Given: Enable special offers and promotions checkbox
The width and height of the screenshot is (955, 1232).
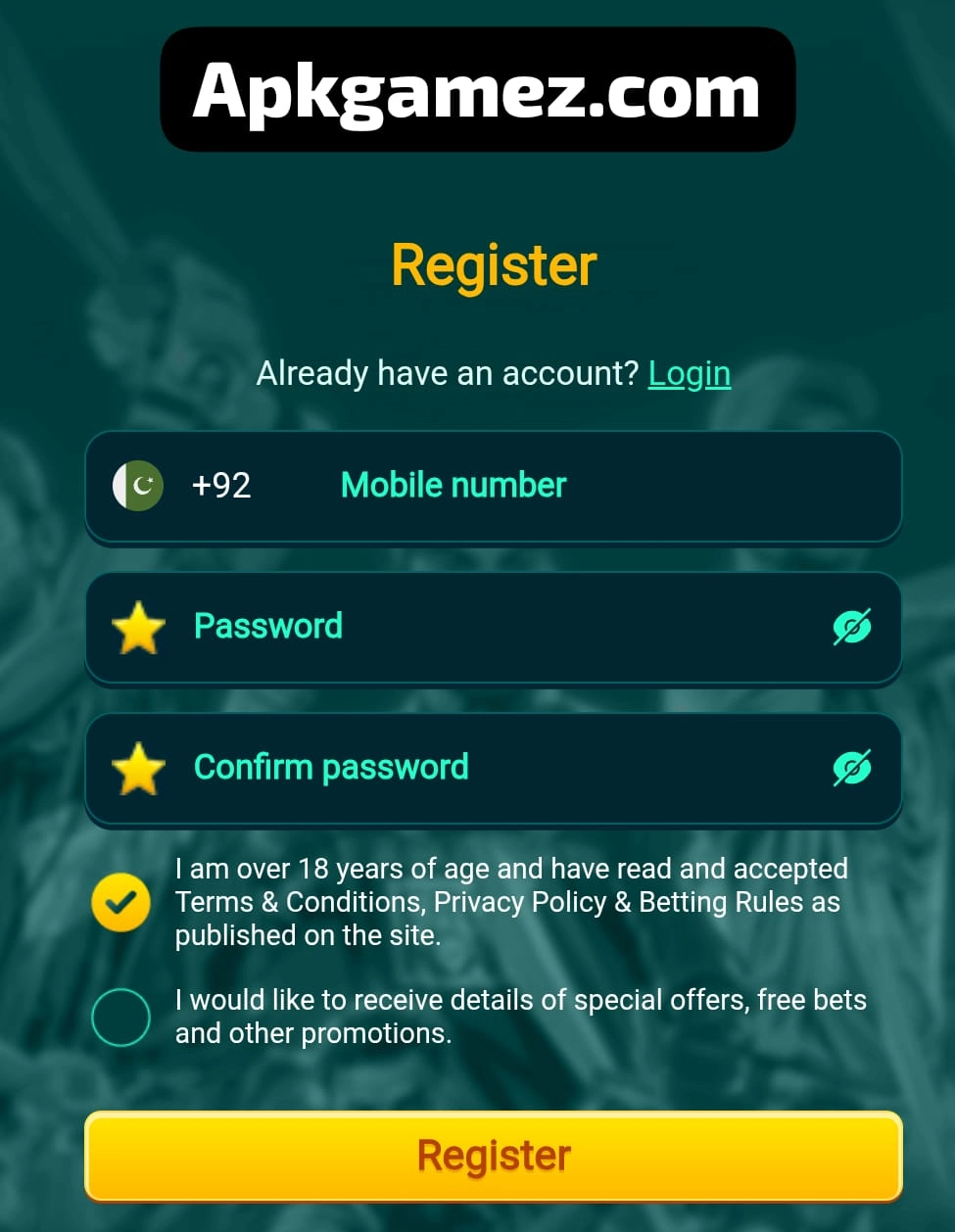Looking at the screenshot, I should pyautogui.click(x=120, y=1017).
